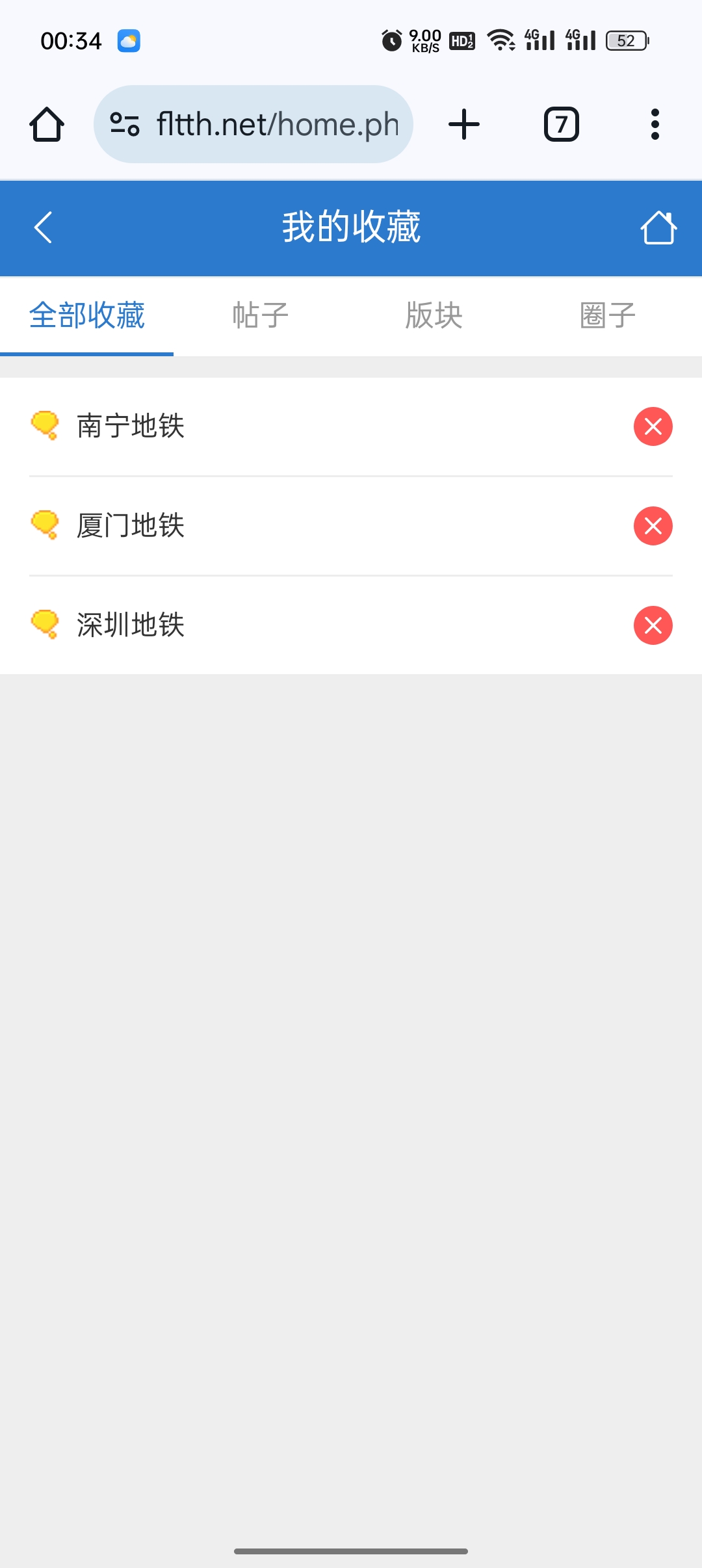
Task: Open the 南宁地铁 favorite
Action: click(131, 426)
